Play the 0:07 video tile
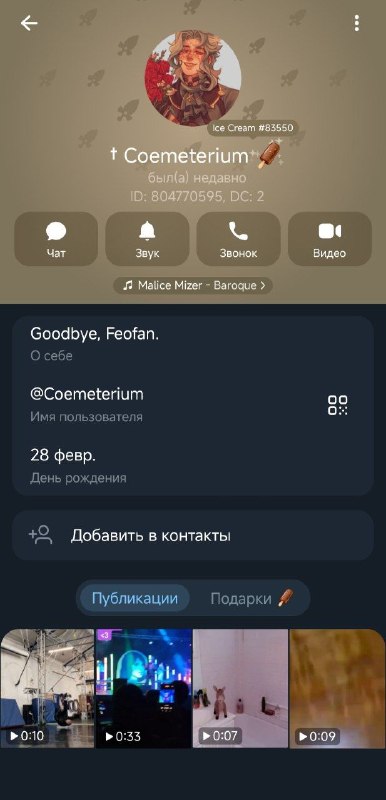The width and height of the screenshot is (386, 800). point(241,688)
